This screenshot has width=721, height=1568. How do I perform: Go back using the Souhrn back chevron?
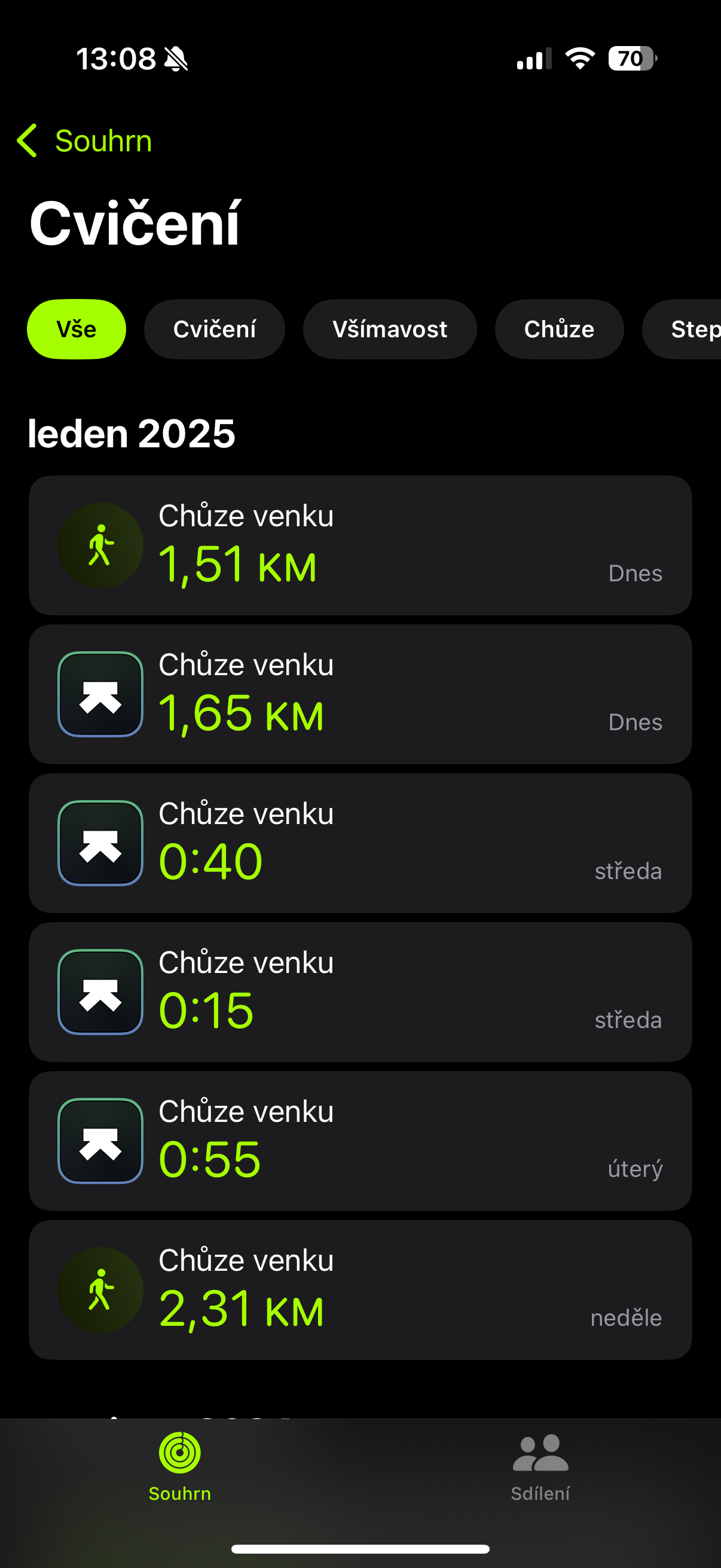28,140
